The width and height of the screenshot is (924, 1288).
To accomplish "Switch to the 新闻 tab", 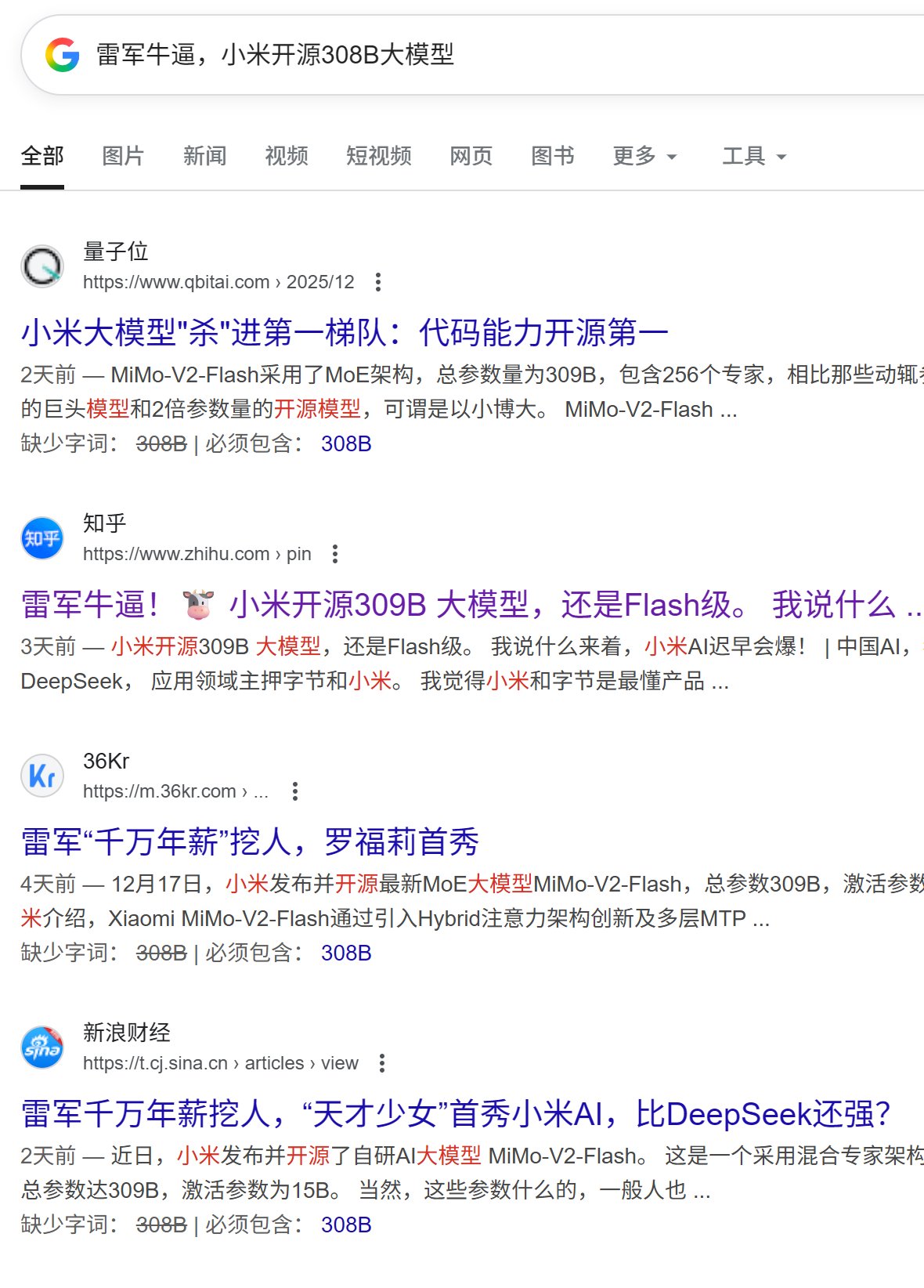I will pos(204,156).
